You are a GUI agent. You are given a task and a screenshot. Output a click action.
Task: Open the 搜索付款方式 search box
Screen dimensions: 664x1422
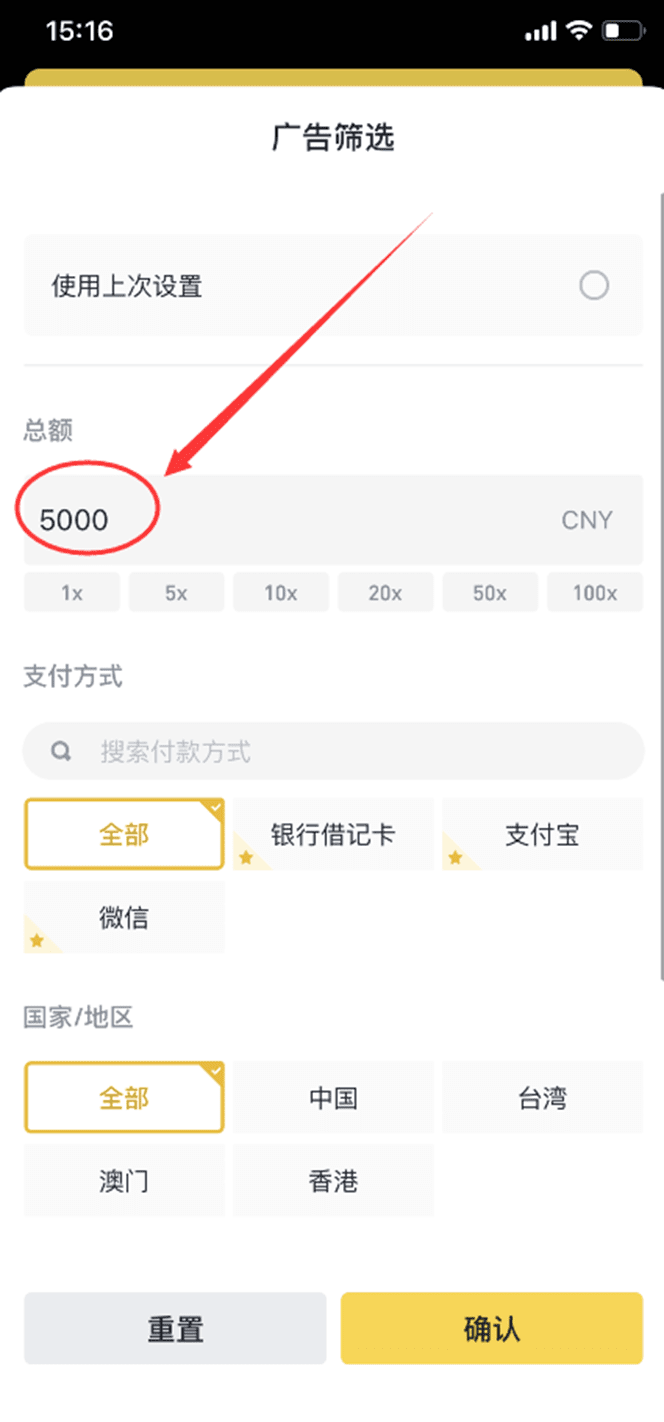tap(333, 751)
